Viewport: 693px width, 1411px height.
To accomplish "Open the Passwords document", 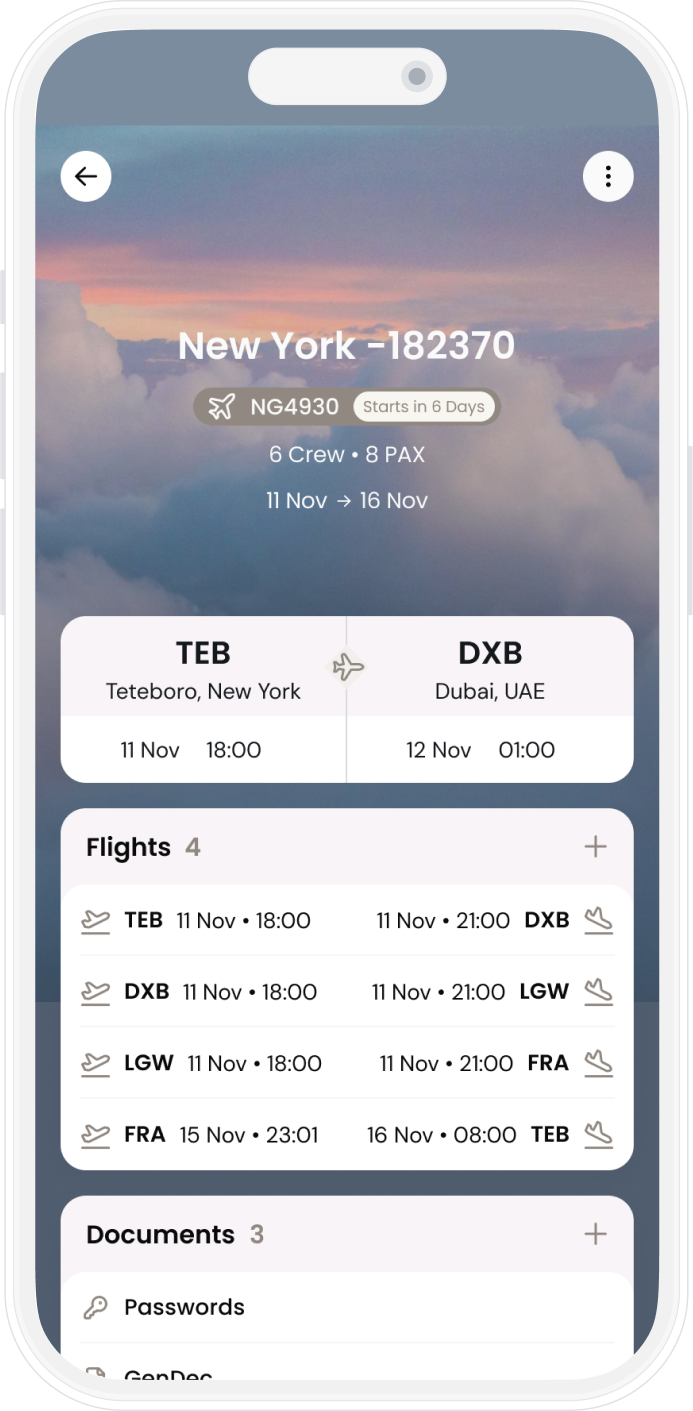I will (x=346, y=1307).
